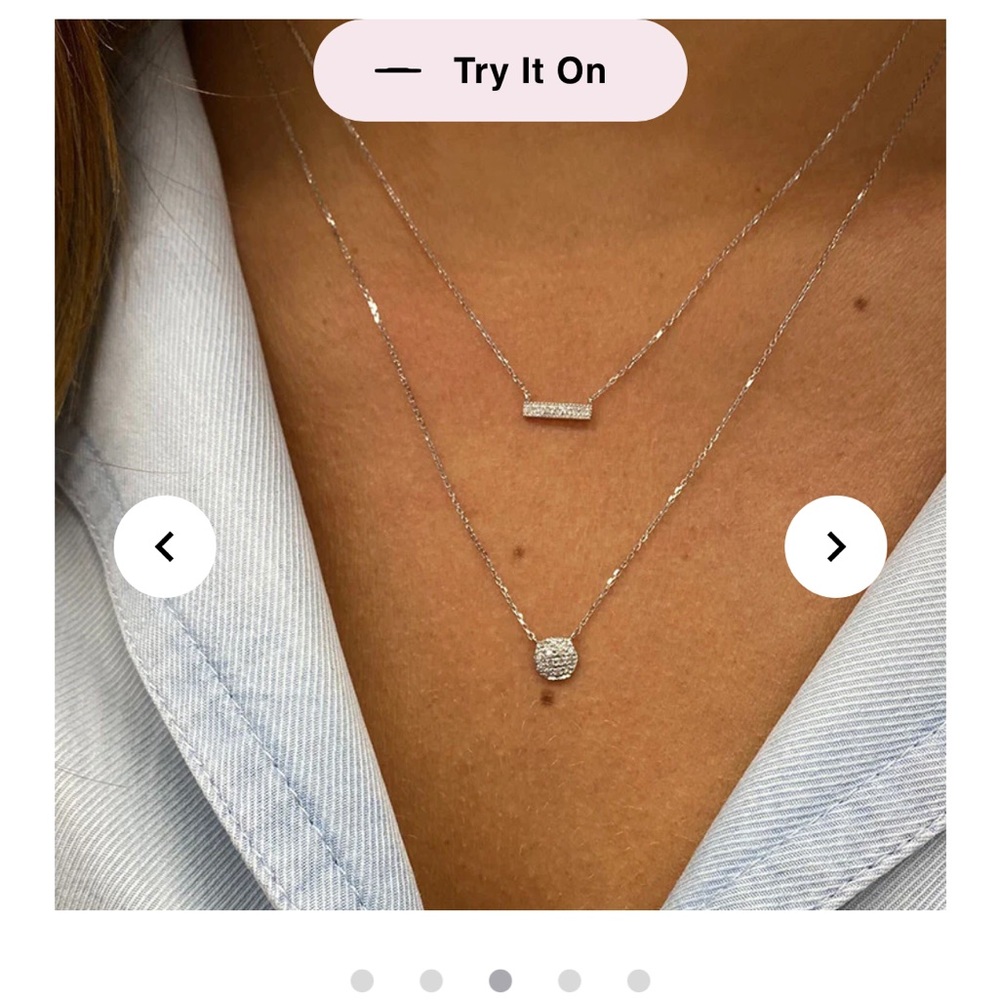Jump to the second image dot
Screen dimensions: 1000x1000
[431, 980]
